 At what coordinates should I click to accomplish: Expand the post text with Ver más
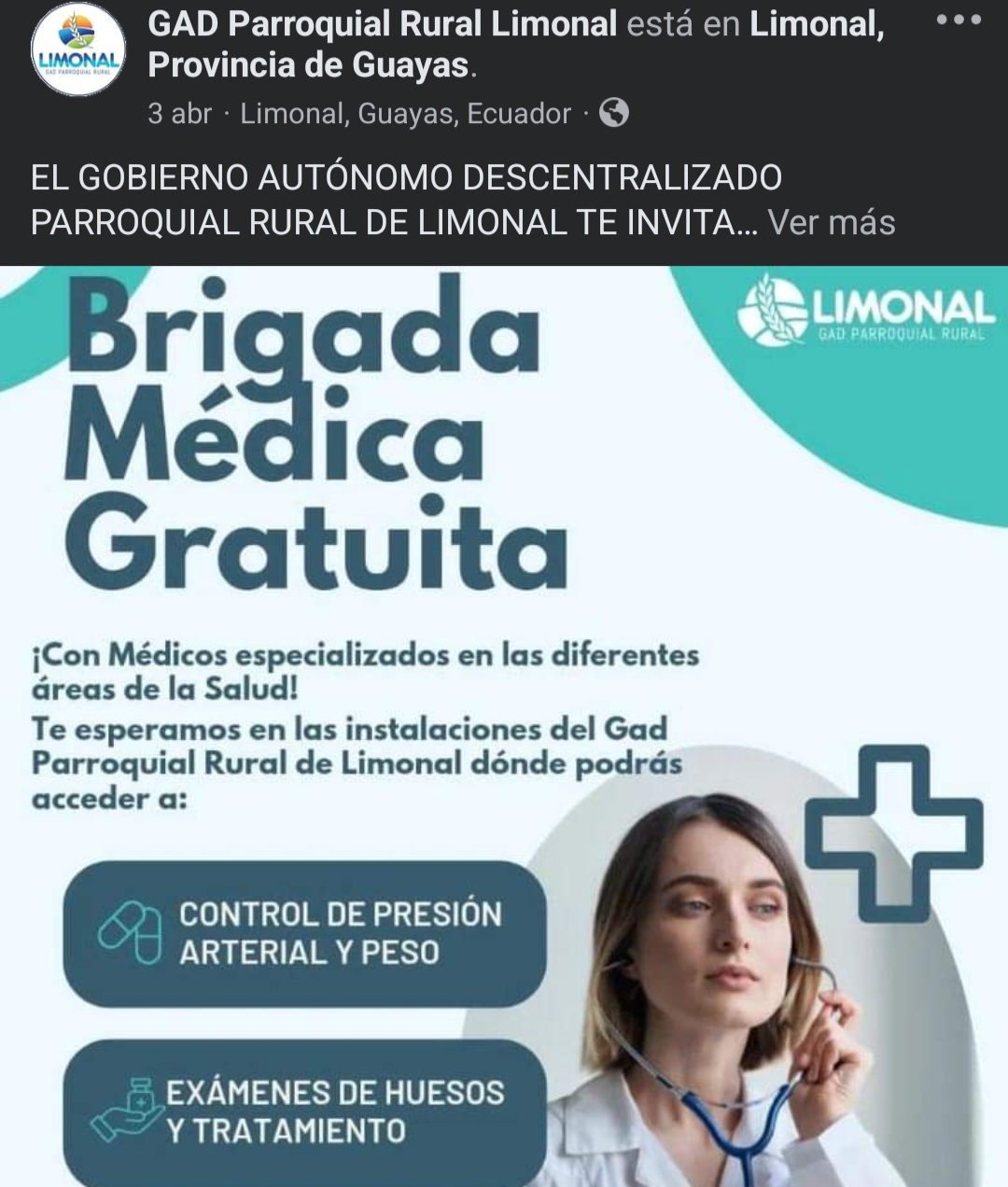pyautogui.click(x=831, y=223)
